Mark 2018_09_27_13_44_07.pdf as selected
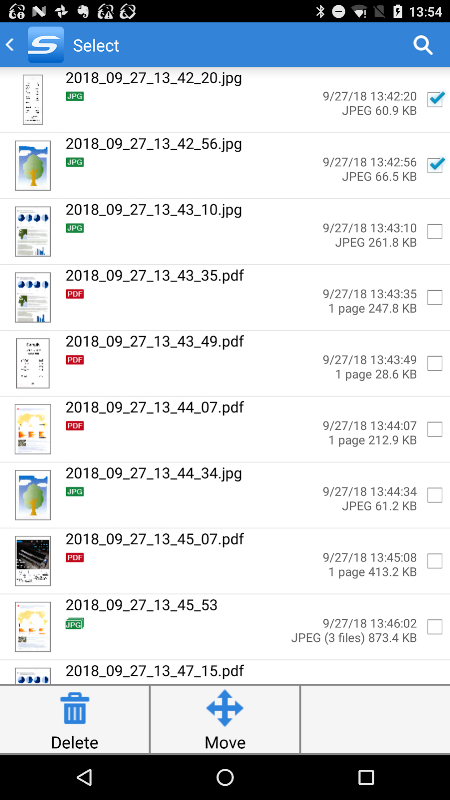Viewport: 450px width, 800px height. click(435, 429)
